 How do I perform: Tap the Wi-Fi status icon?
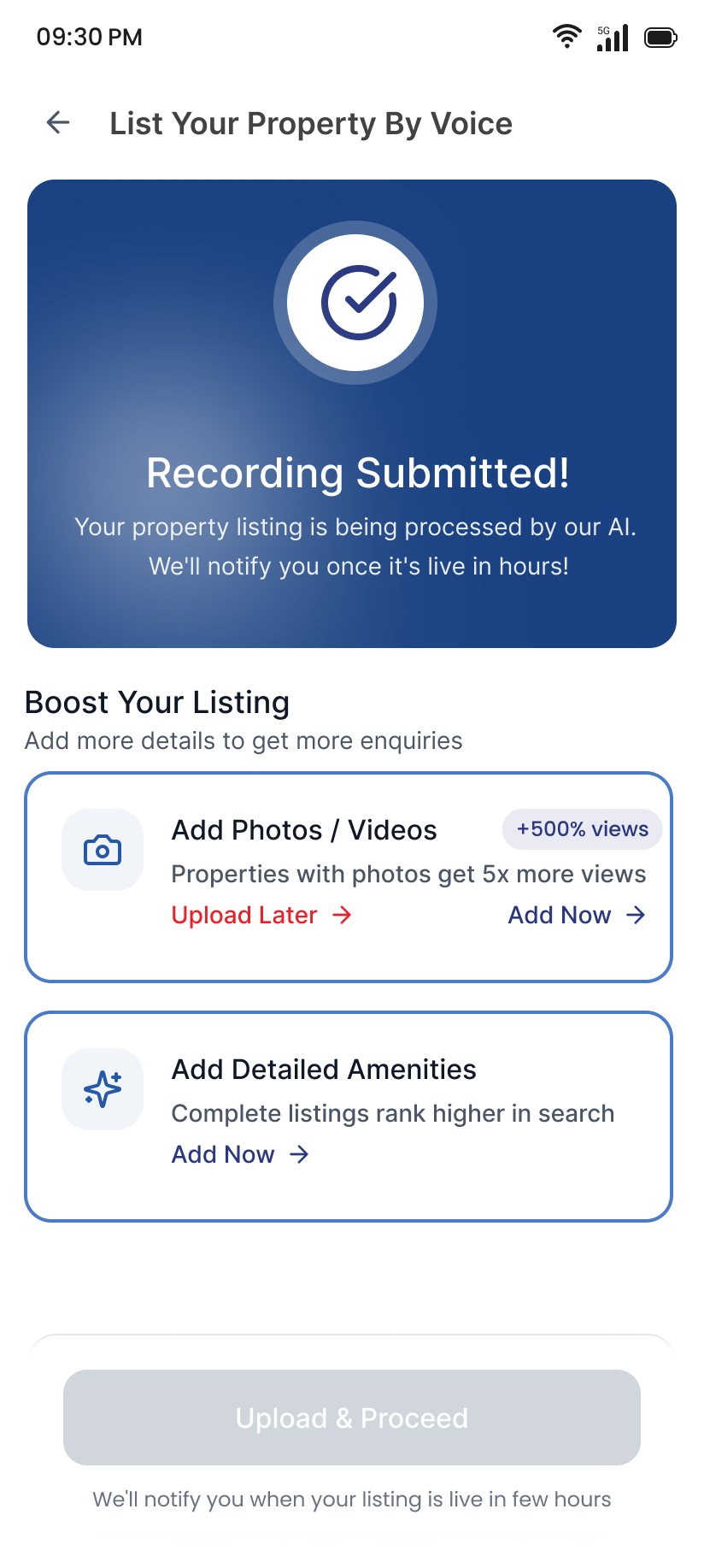[x=566, y=36]
